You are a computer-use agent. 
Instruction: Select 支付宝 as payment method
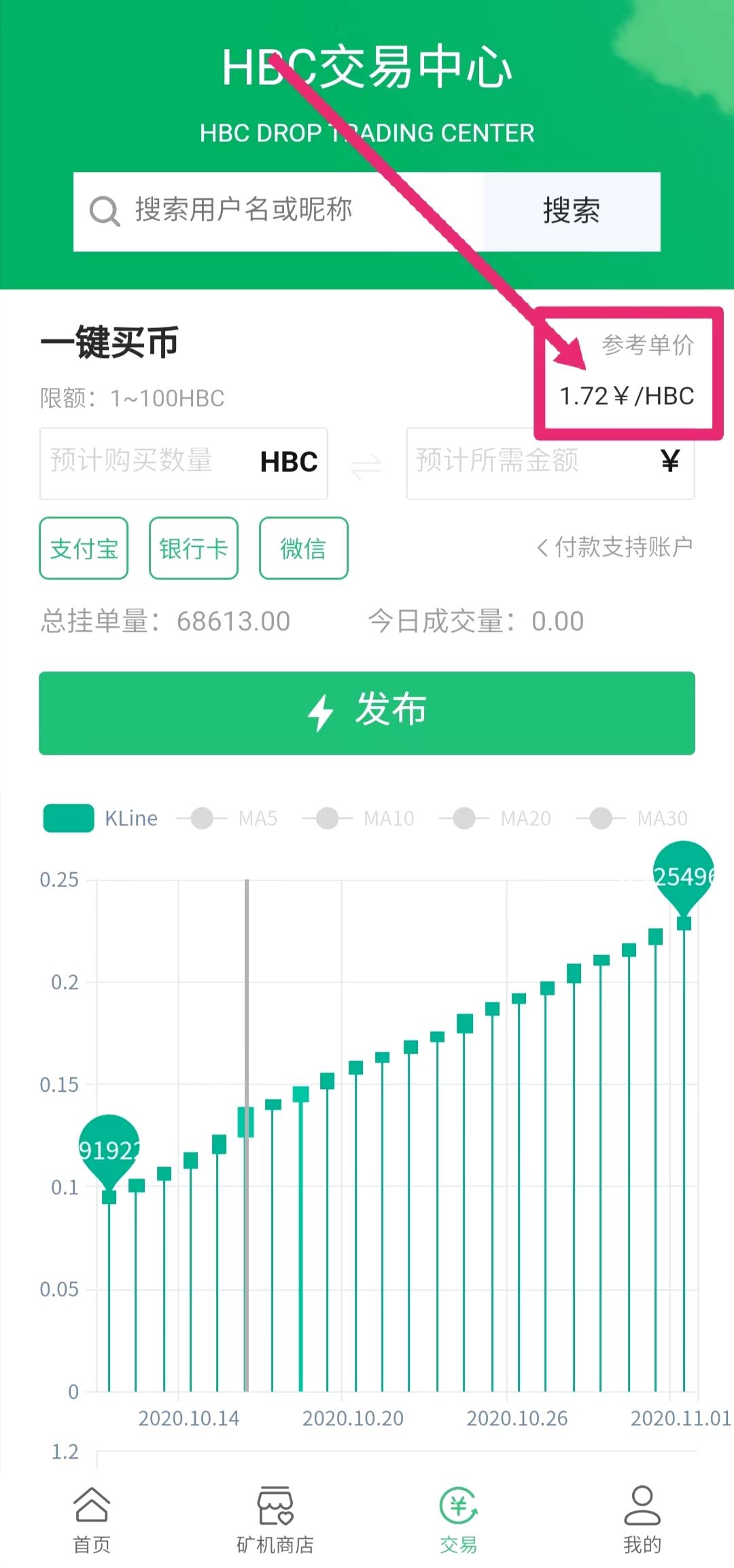pyautogui.click(x=83, y=548)
